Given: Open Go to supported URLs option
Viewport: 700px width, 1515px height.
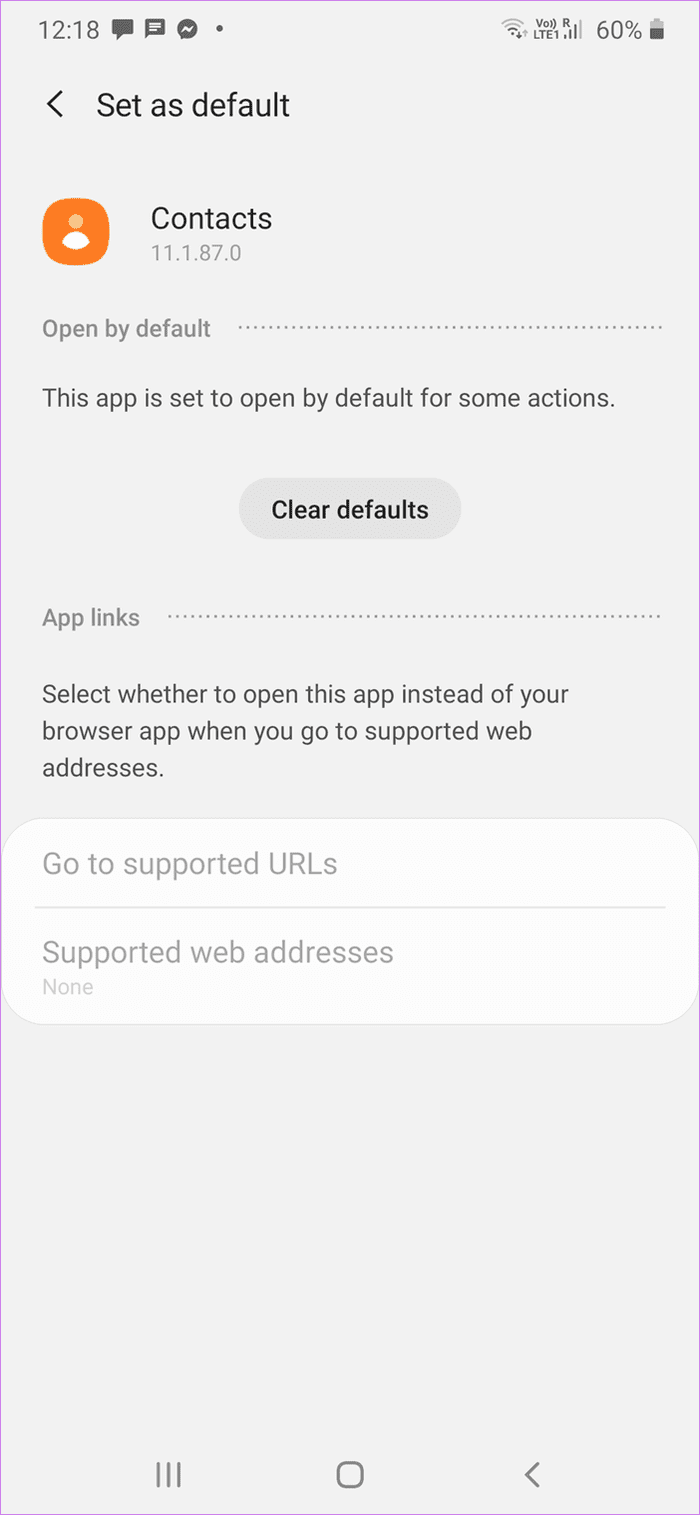Looking at the screenshot, I should tap(350, 864).
